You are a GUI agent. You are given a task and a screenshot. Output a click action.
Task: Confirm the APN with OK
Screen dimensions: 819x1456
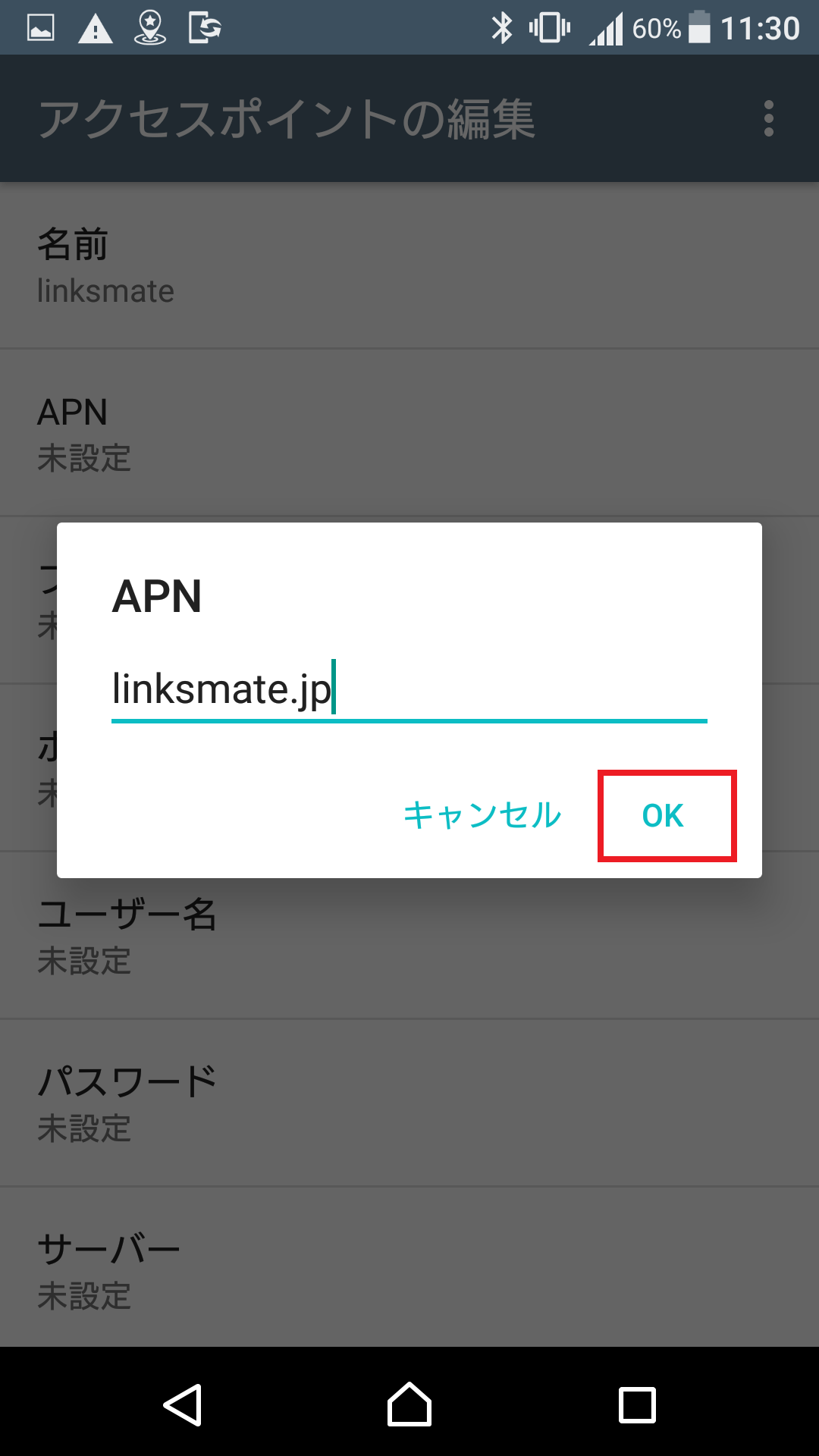[x=661, y=817]
